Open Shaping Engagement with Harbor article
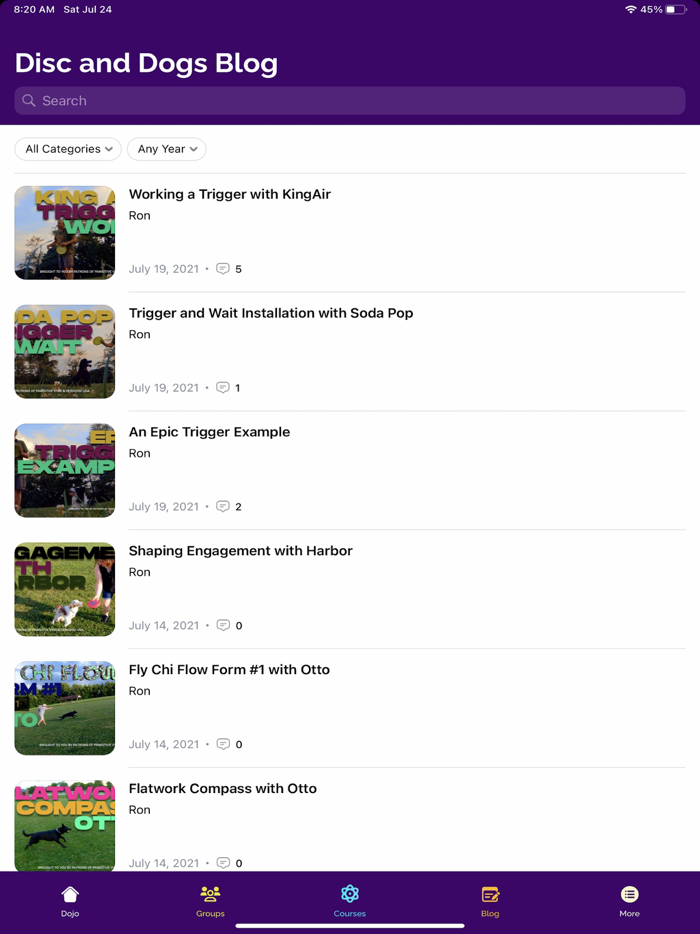 coord(240,551)
